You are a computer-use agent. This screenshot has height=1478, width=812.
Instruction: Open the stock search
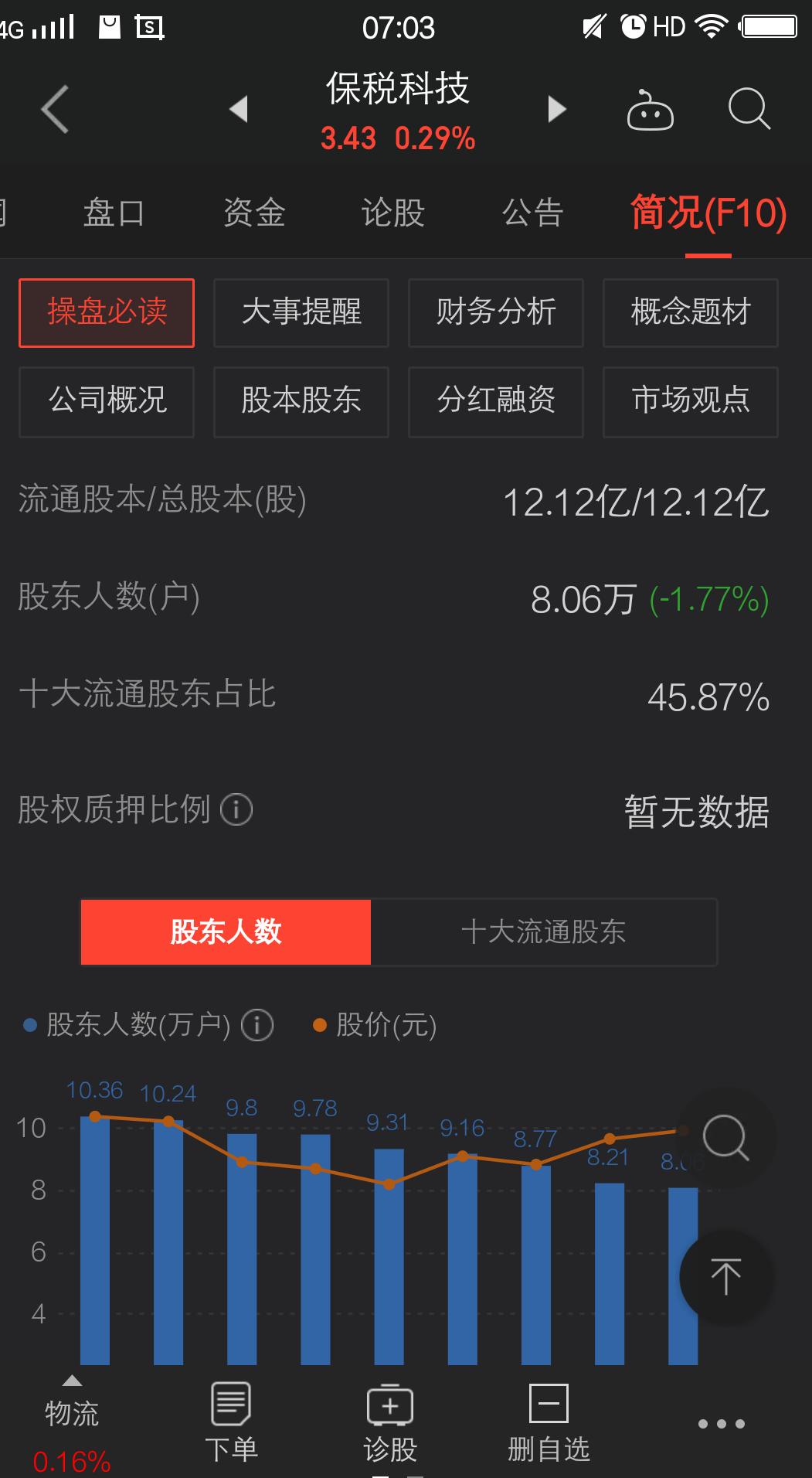click(747, 109)
